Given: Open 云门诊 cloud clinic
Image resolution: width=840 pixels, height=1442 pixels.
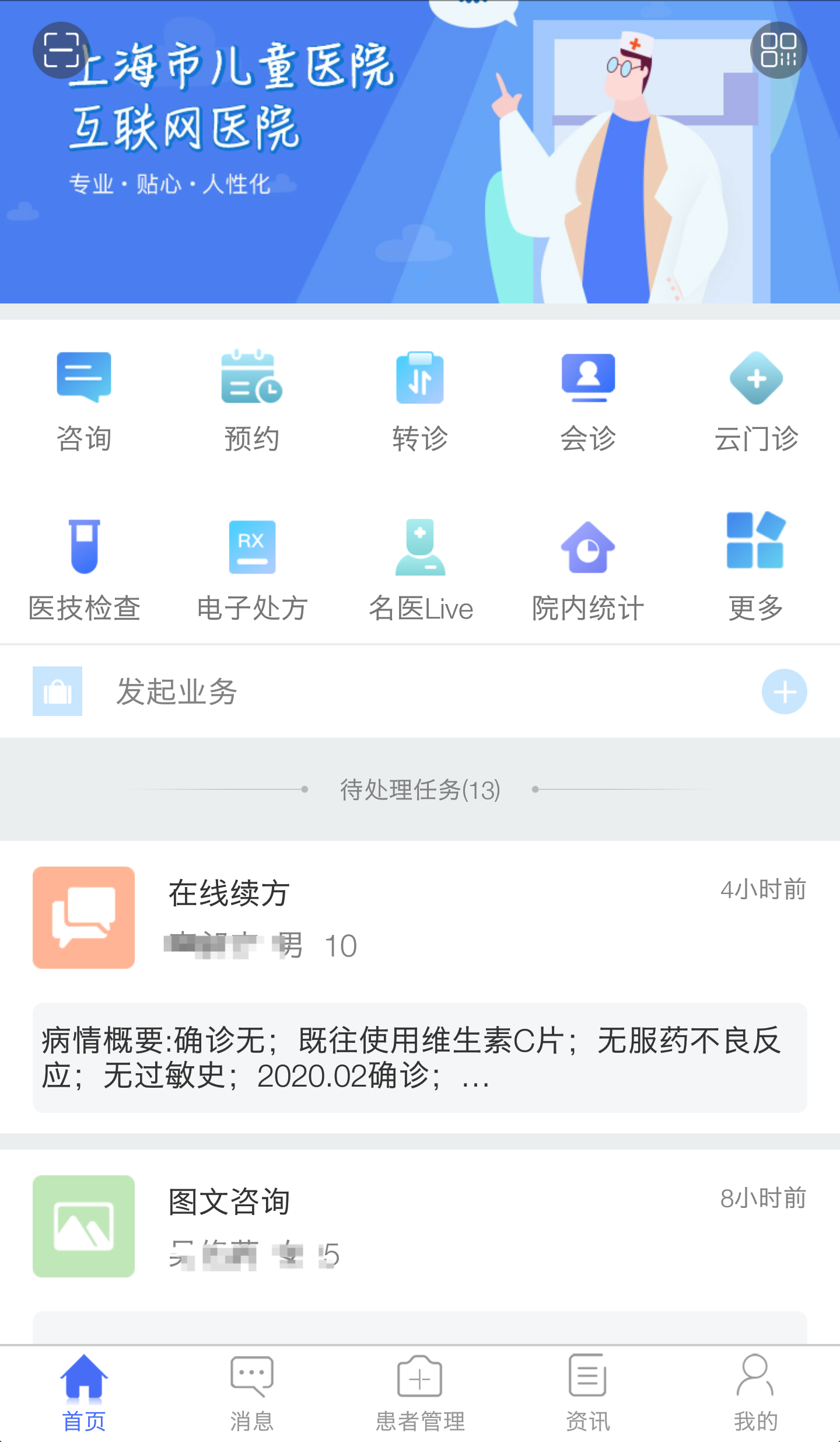Looking at the screenshot, I should 756,401.
